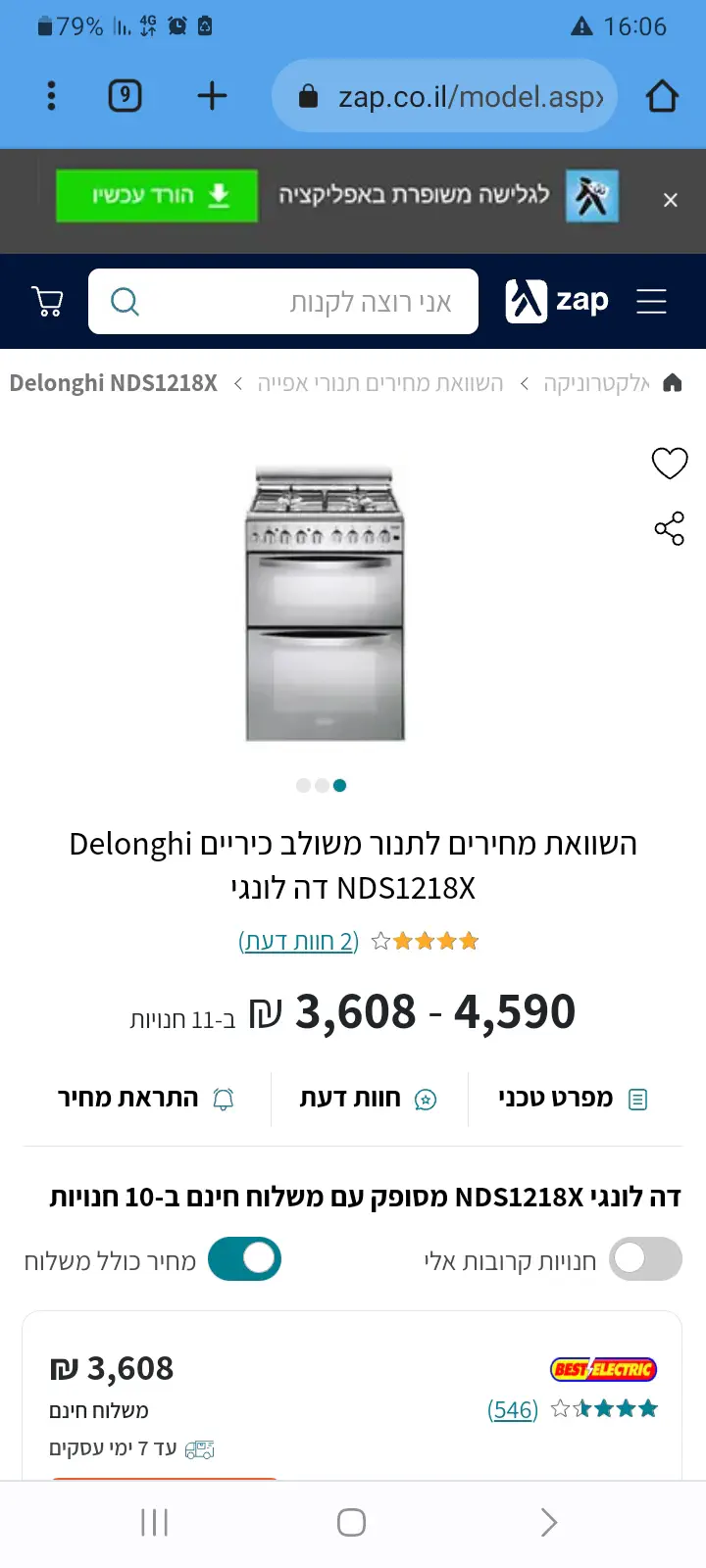Screen dimensions: 706x1568
Task: Go to the browser home page
Action: 662,96
